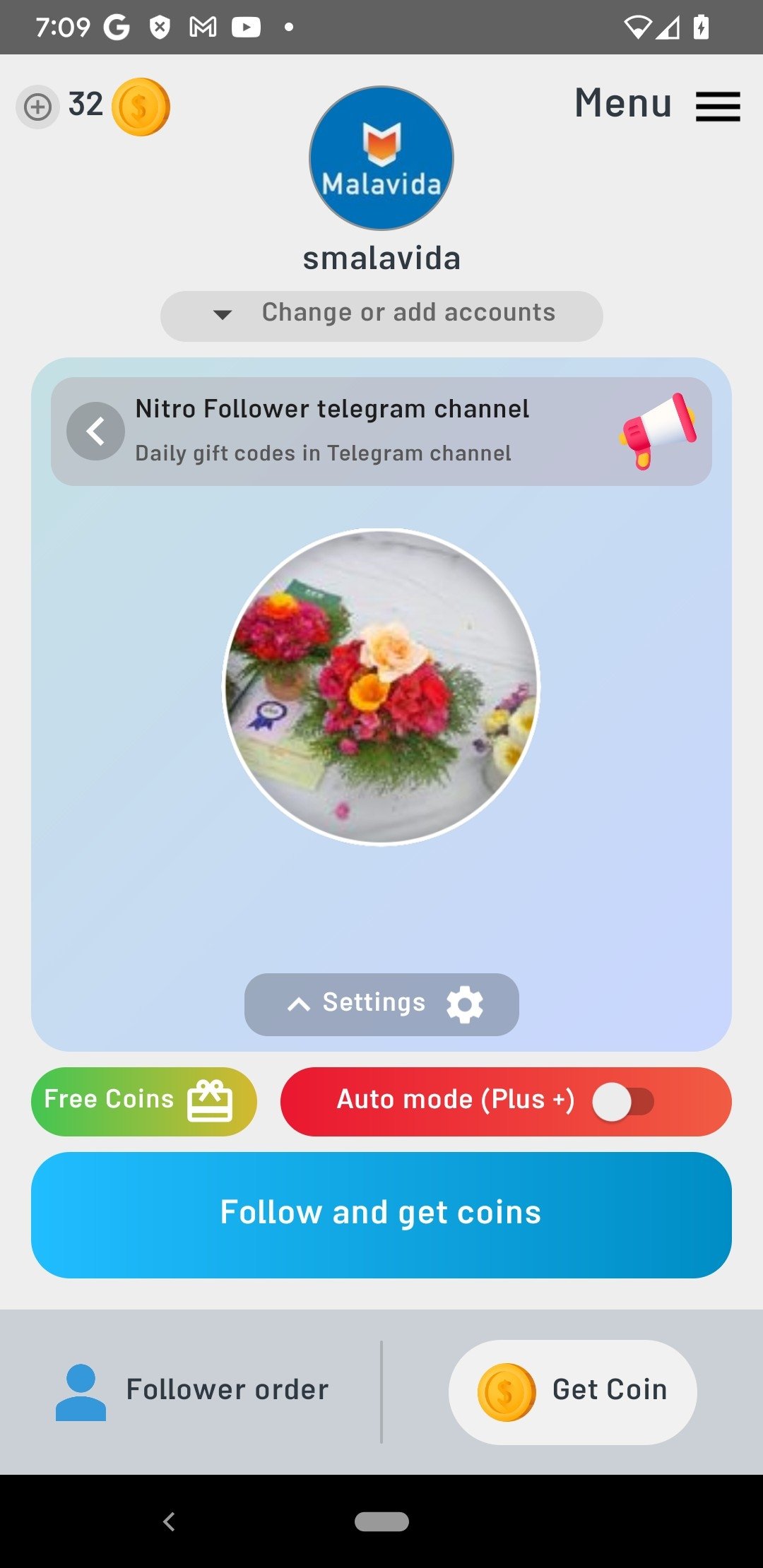Go back using the system back button
This screenshot has width=763, height=1568.
[x=169, y=1521]
